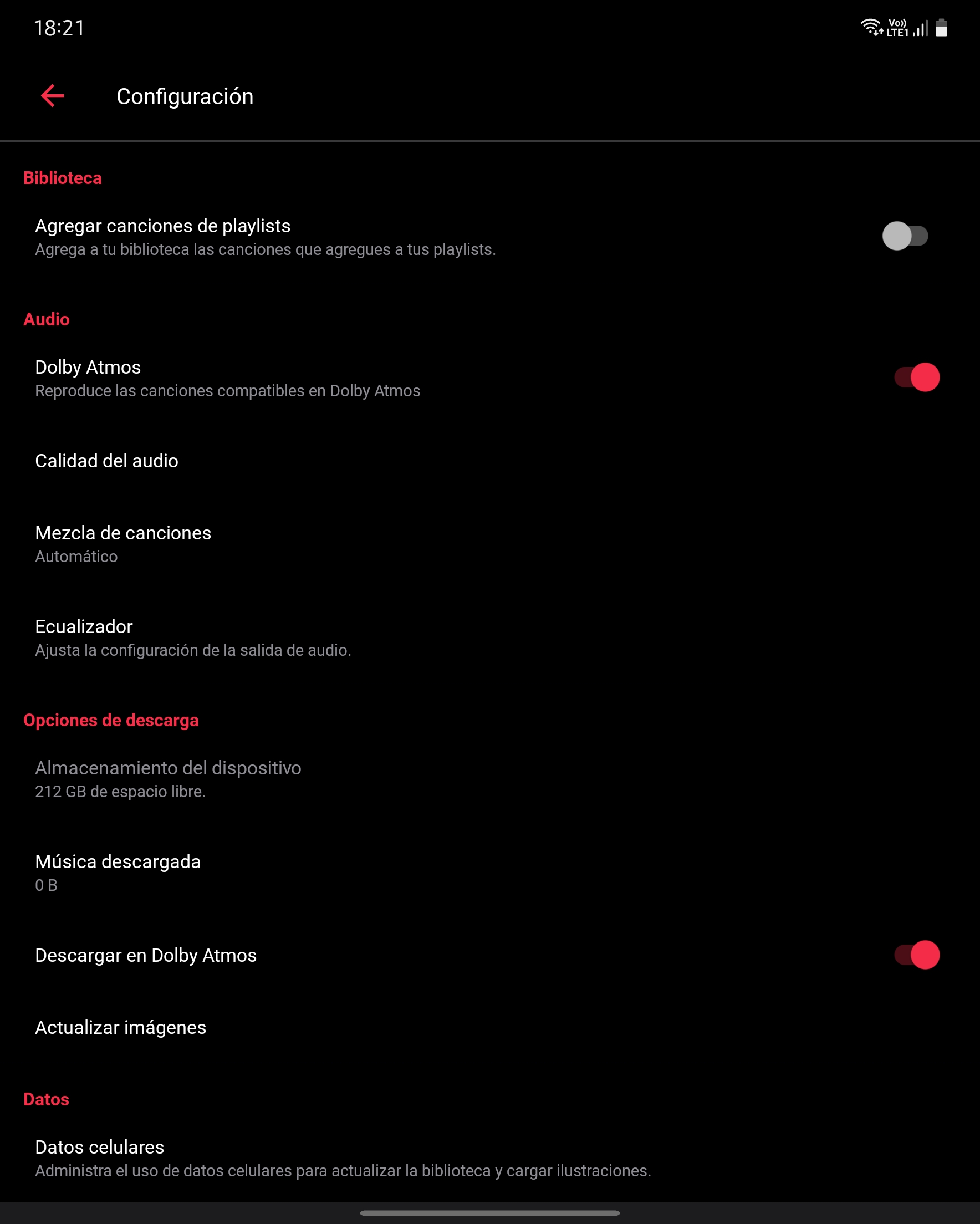Select Actualizar imágenes
Viewport: 980px width, 1224px height.
tap(120, 1027)
